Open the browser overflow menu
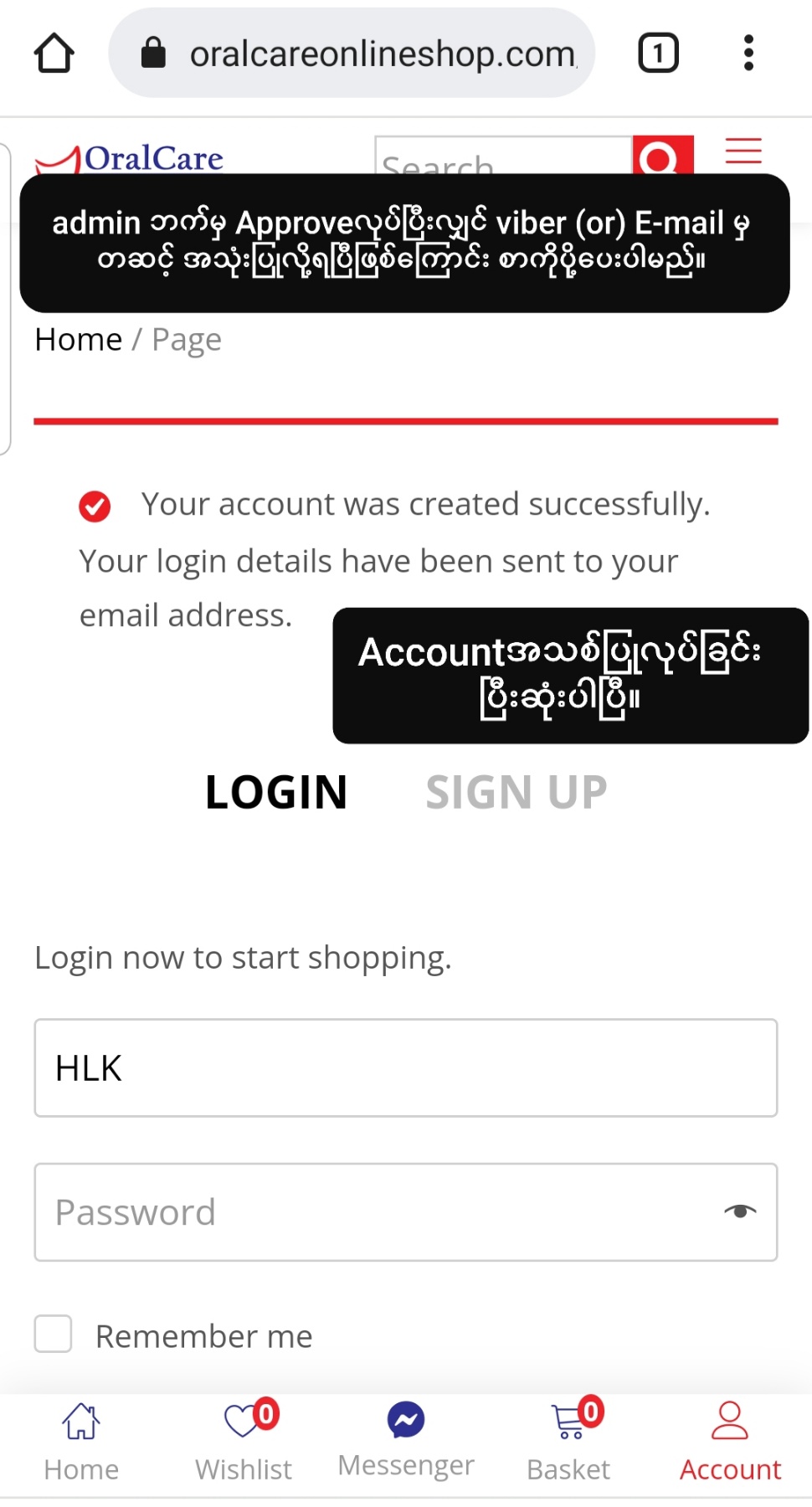 (748, 54)
